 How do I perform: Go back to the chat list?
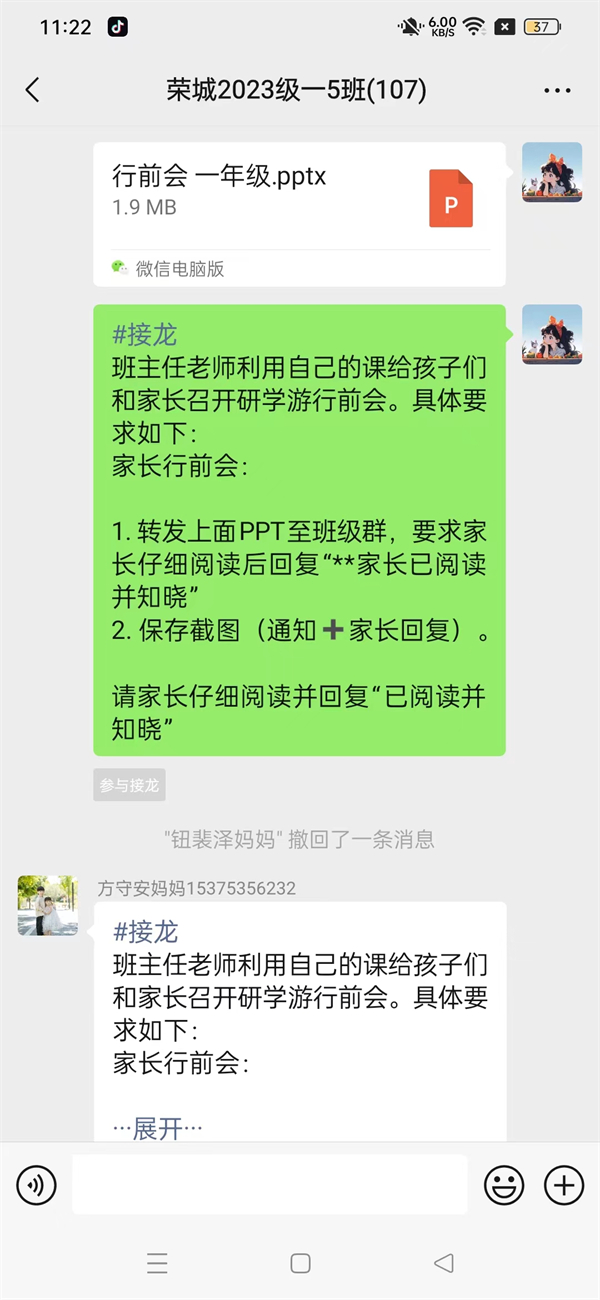click(32, 90)
